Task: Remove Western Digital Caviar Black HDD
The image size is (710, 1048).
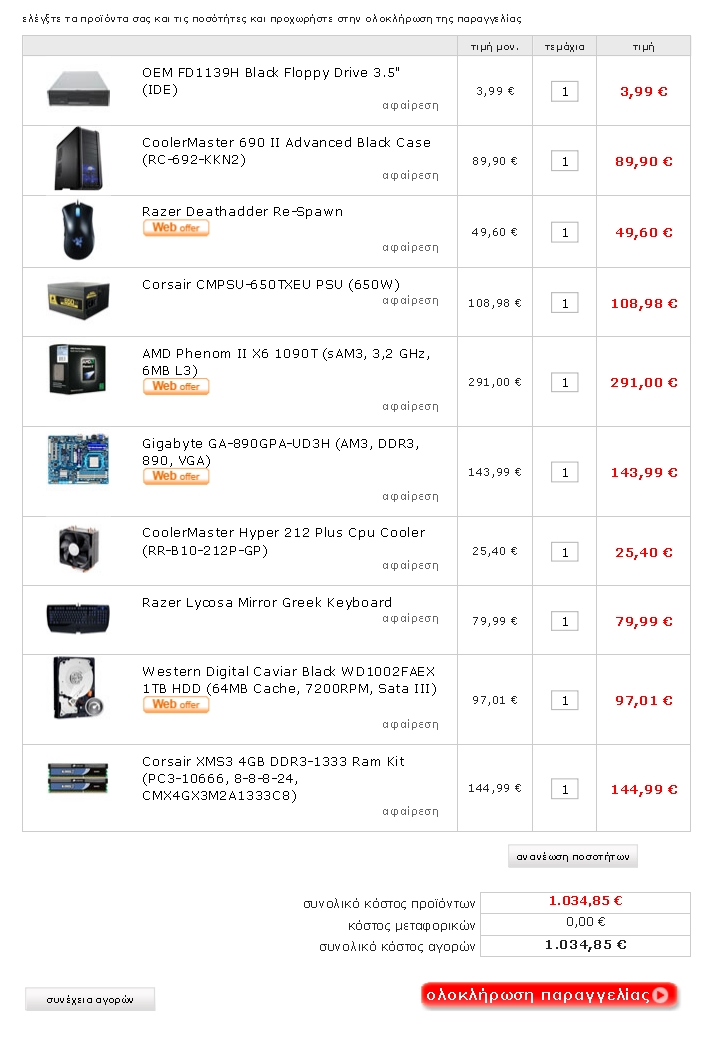Action: click(410, 724)
